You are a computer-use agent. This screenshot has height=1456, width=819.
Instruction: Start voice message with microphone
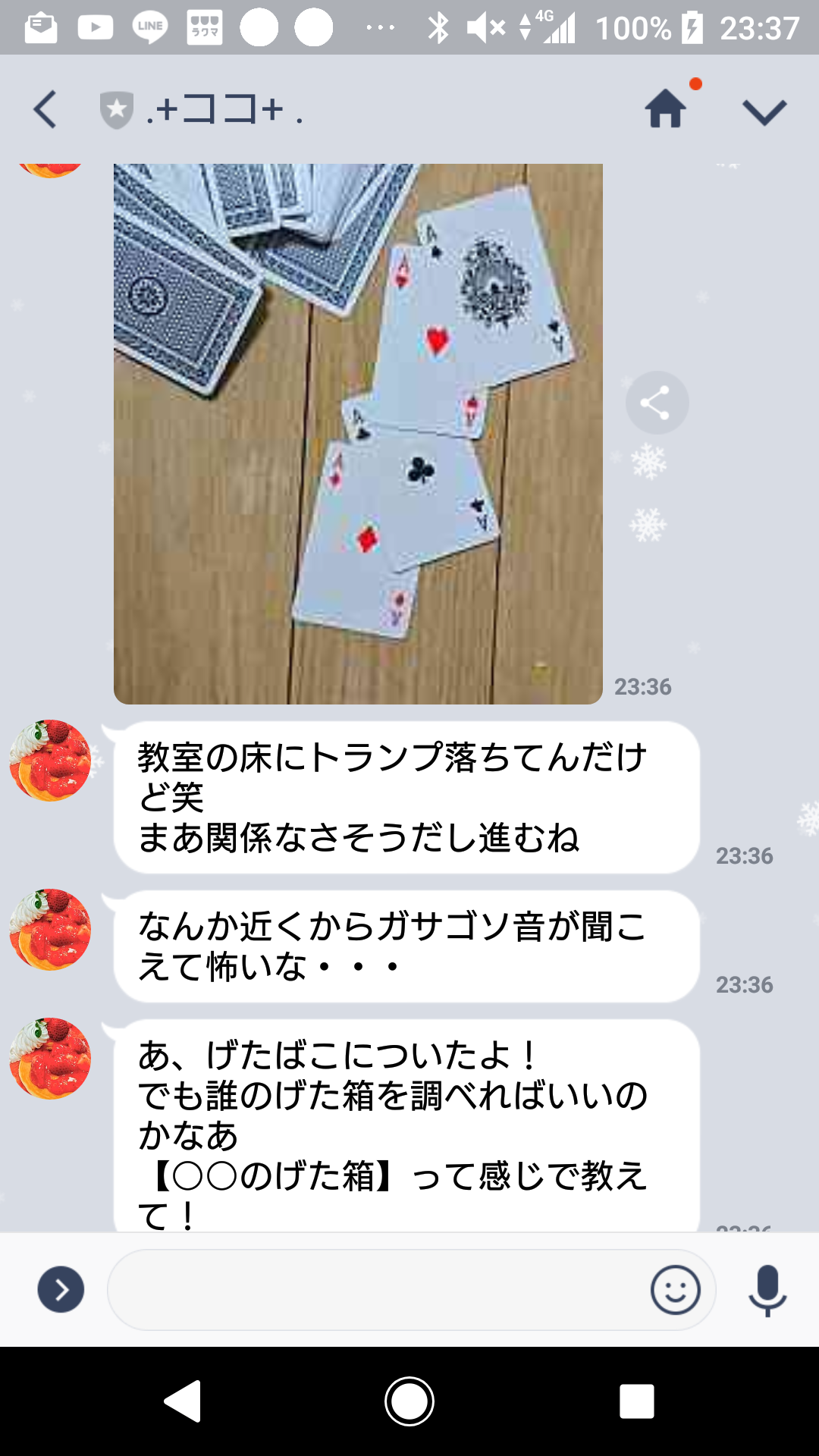767,1289
